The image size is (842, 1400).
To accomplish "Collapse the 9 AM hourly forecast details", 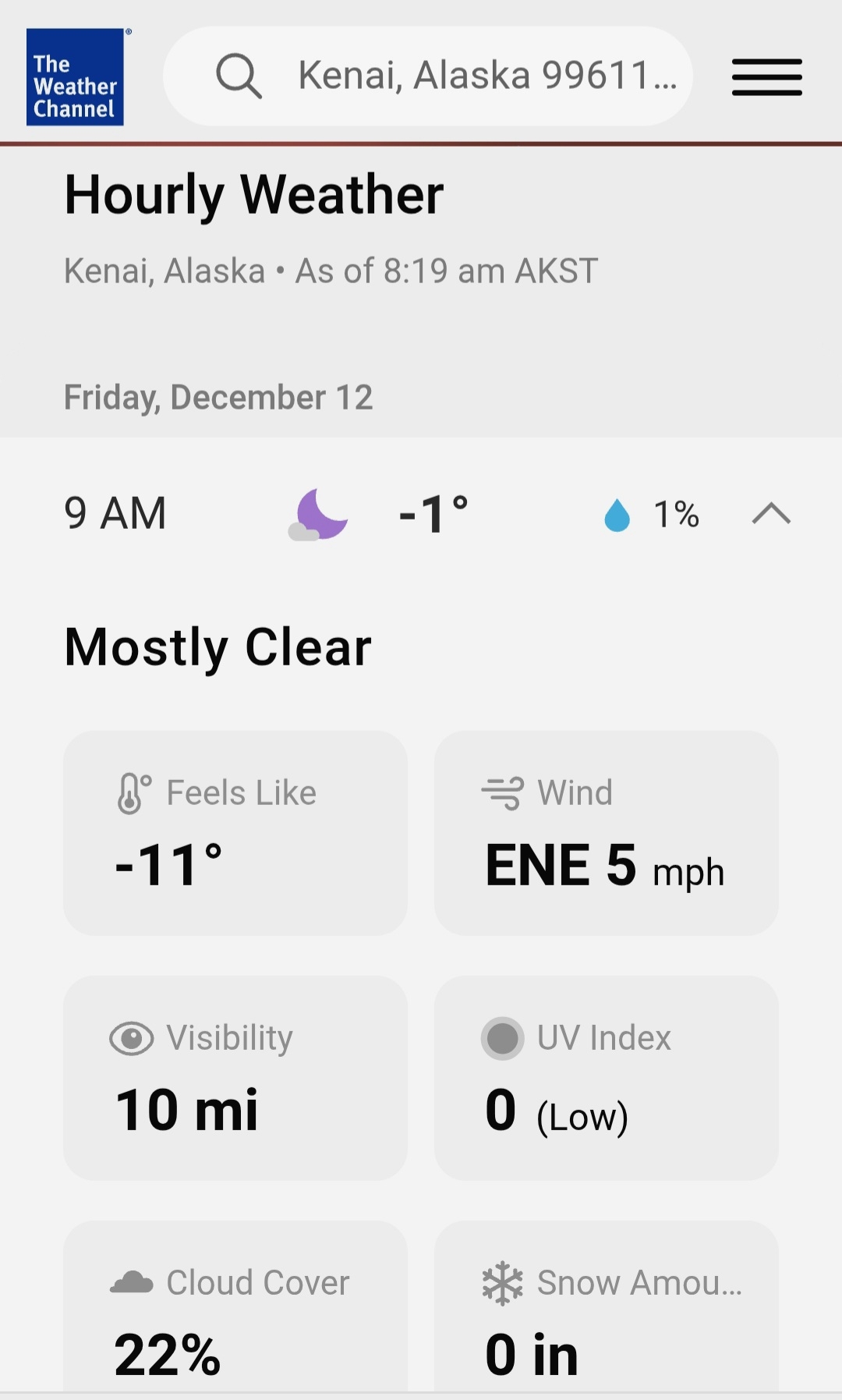I will [770, 514].
